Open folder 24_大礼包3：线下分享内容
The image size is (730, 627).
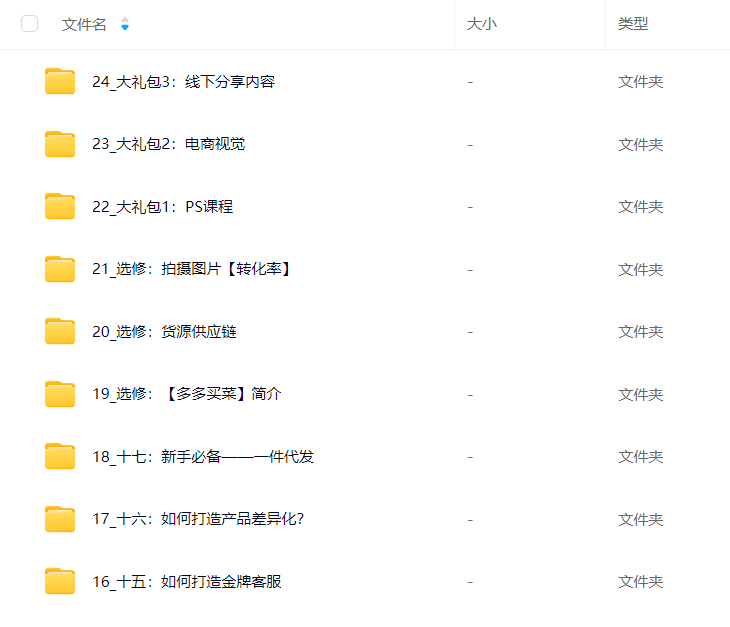183,82
